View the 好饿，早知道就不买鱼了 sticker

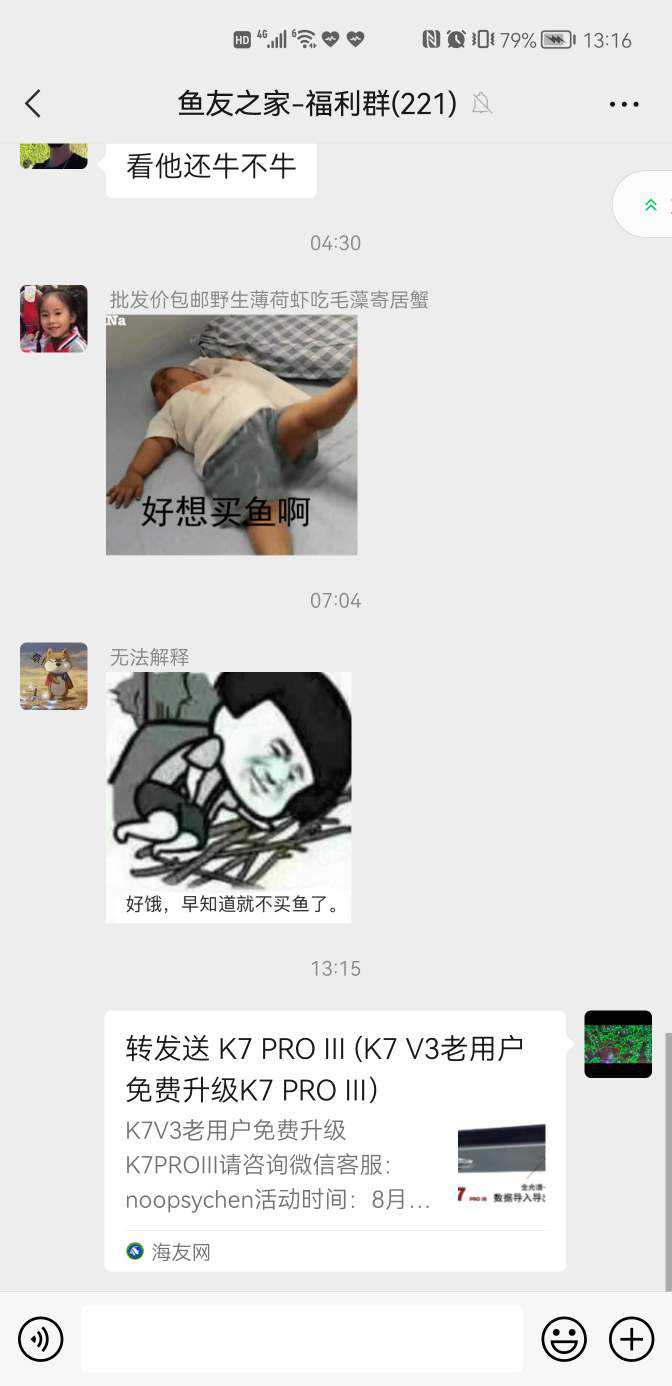coord(229,797)
